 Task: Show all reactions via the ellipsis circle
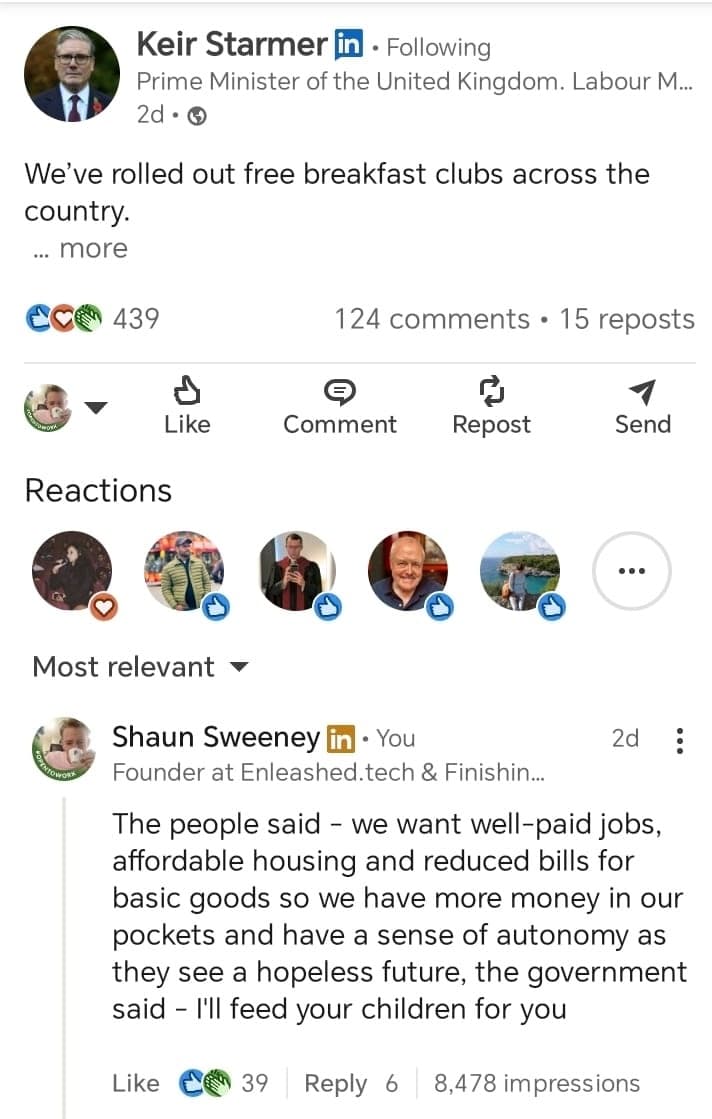[630, 571]
